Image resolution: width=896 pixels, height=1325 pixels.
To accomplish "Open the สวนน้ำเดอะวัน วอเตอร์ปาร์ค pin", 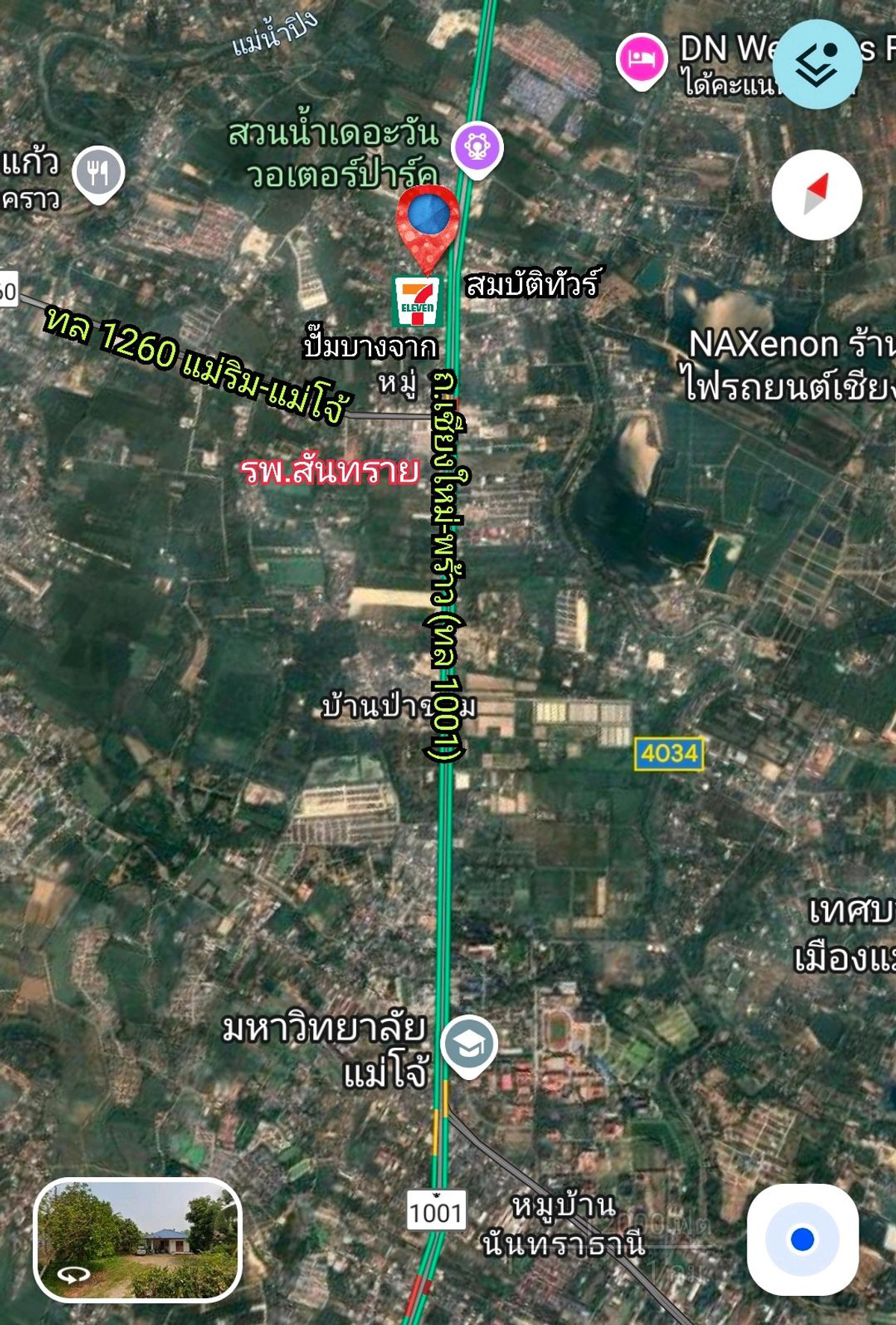I will pyautogui.click(x=477, y=146).
